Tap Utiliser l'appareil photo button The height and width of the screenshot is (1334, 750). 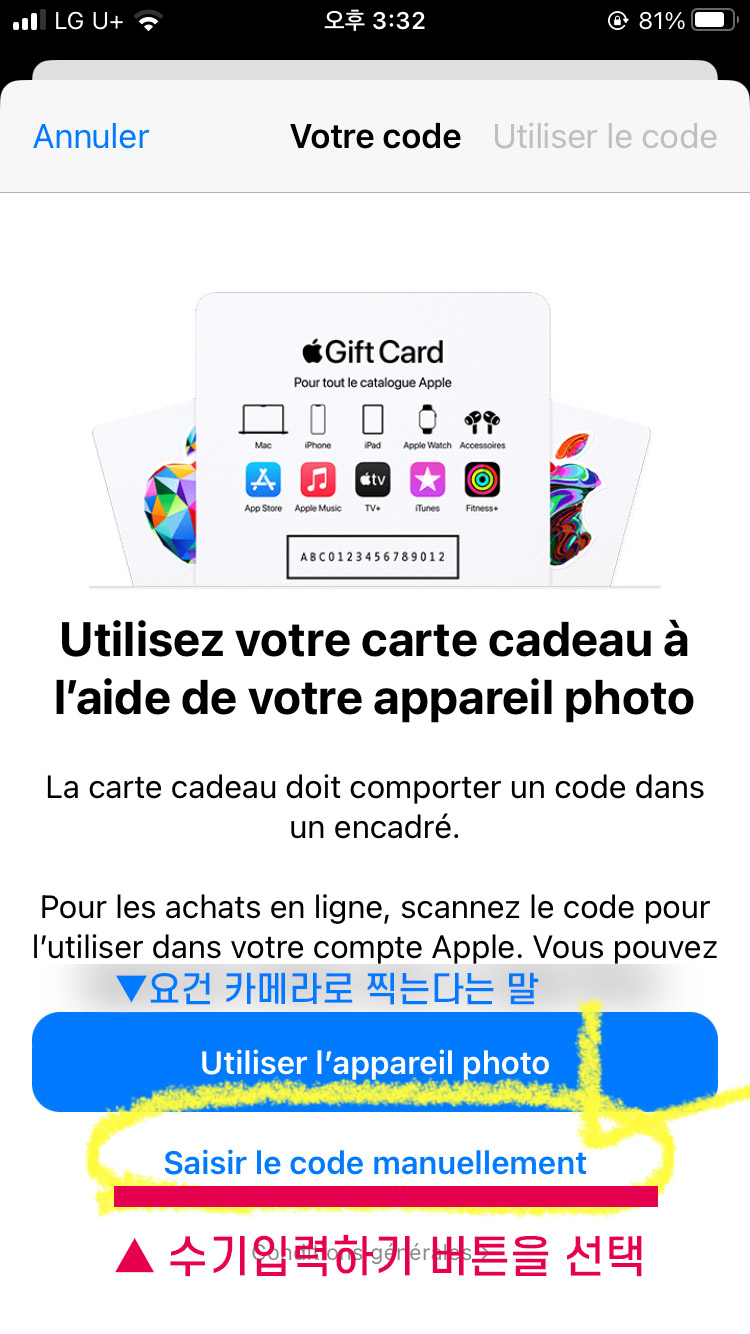point(375,1062)
